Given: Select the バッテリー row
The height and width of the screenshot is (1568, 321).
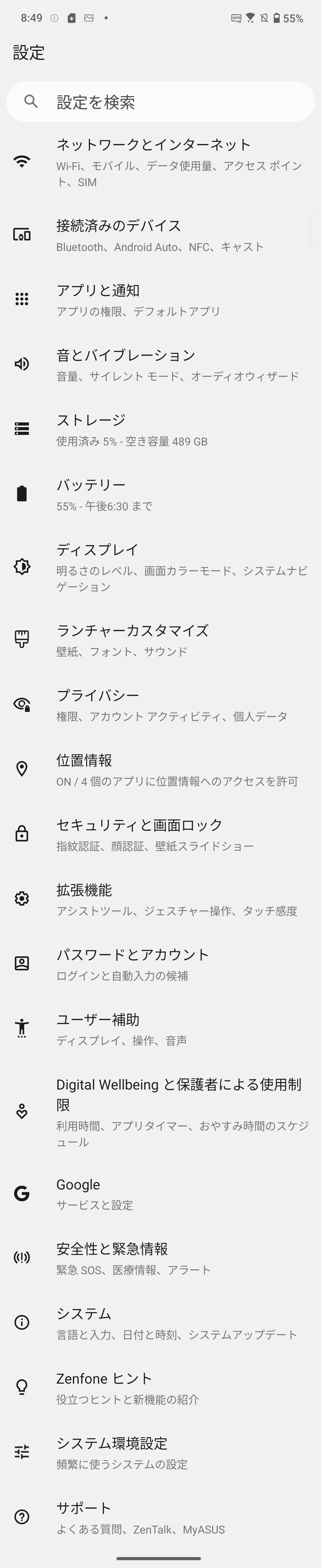Looking at the screenshot, I should point(160,494).
